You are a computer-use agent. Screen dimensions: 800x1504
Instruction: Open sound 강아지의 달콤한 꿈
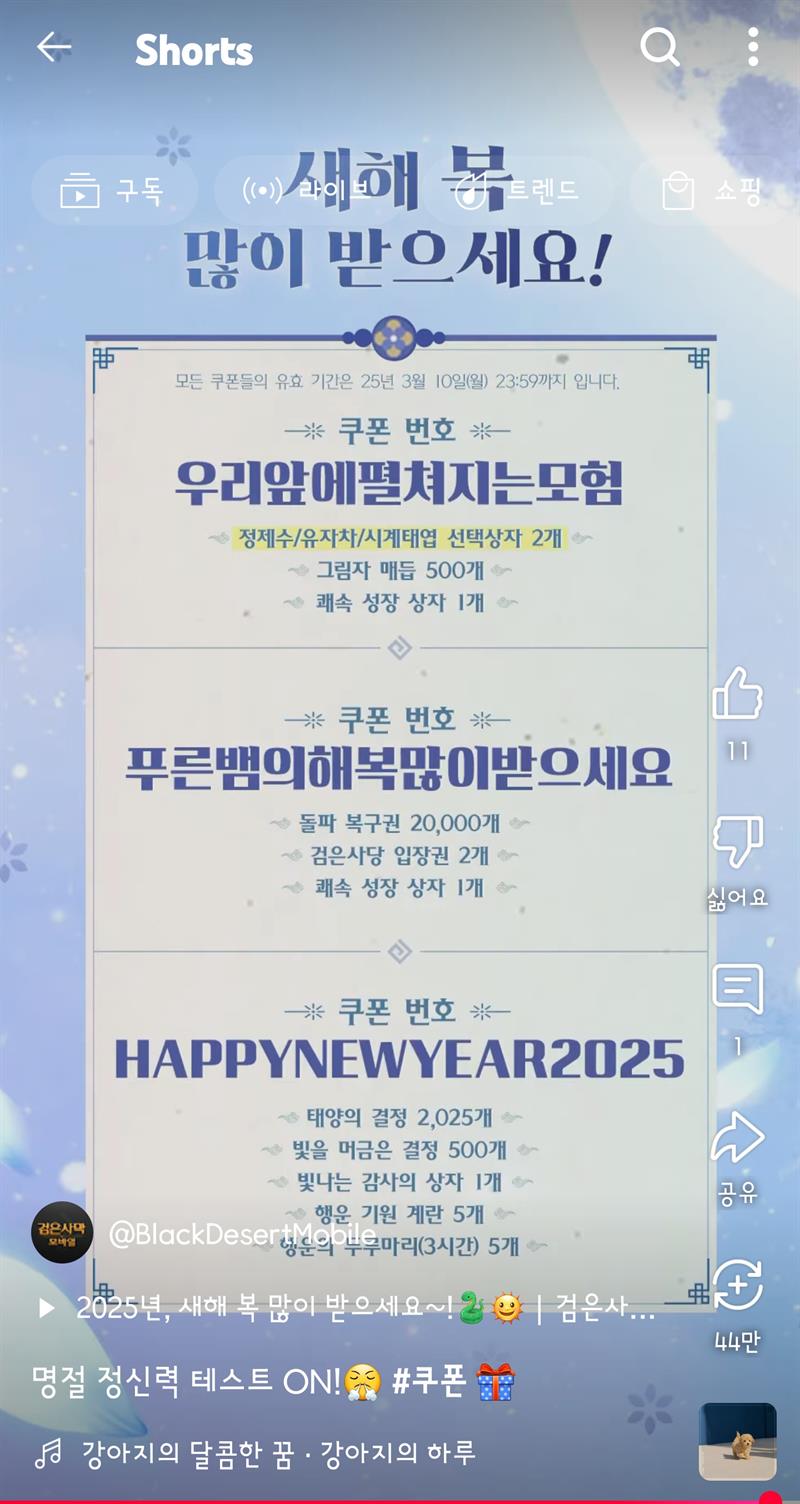(255, 1453)
